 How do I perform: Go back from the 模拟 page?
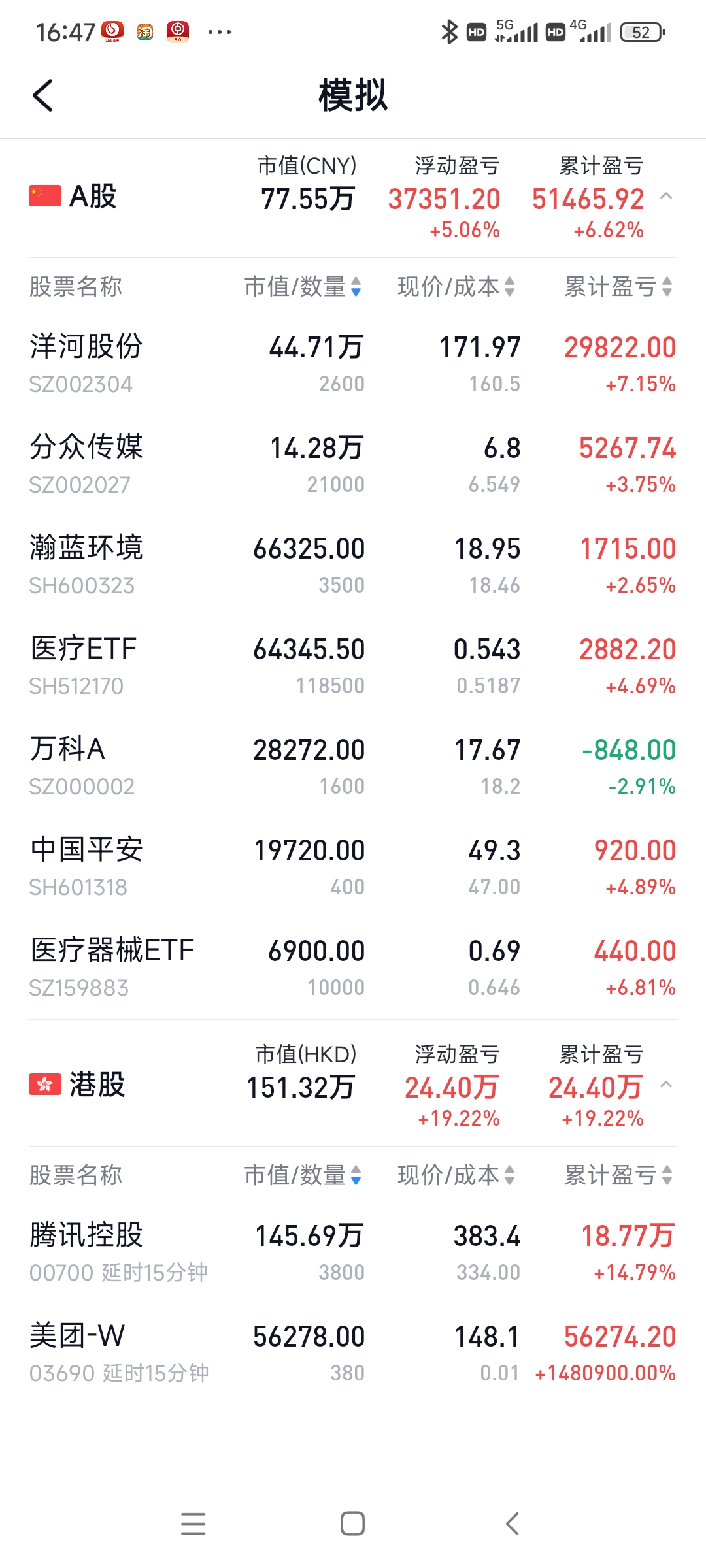click(43, 95)
